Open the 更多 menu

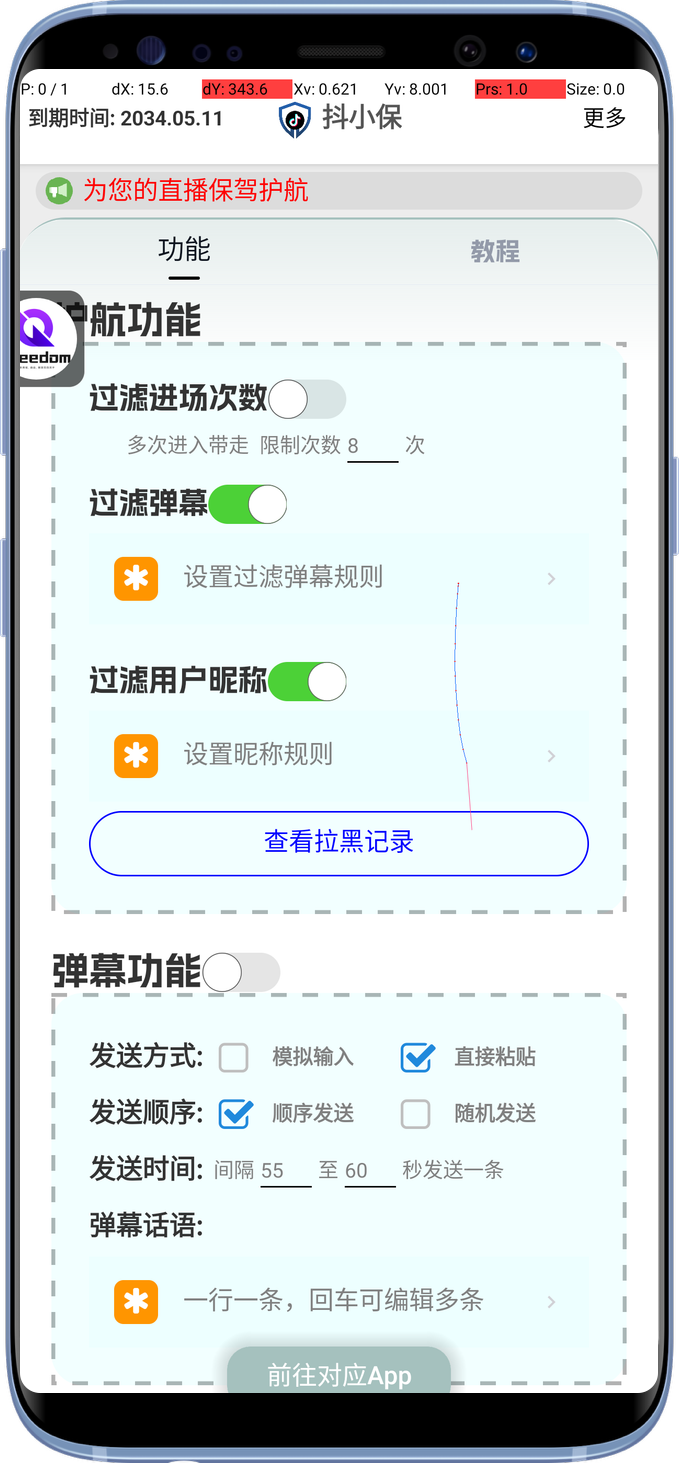604,118
